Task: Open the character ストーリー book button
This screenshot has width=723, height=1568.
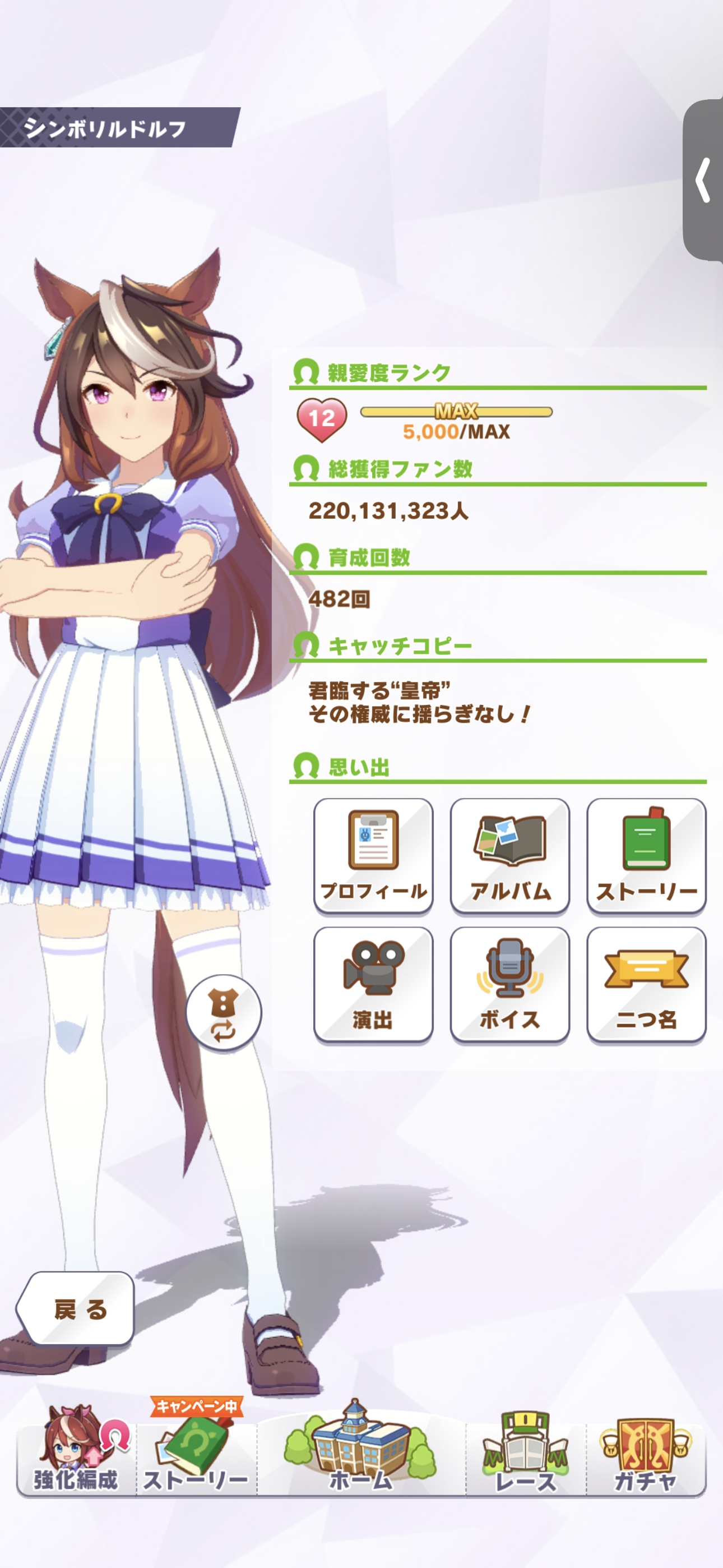Action: pyautogui.click(x=646, y=855)
